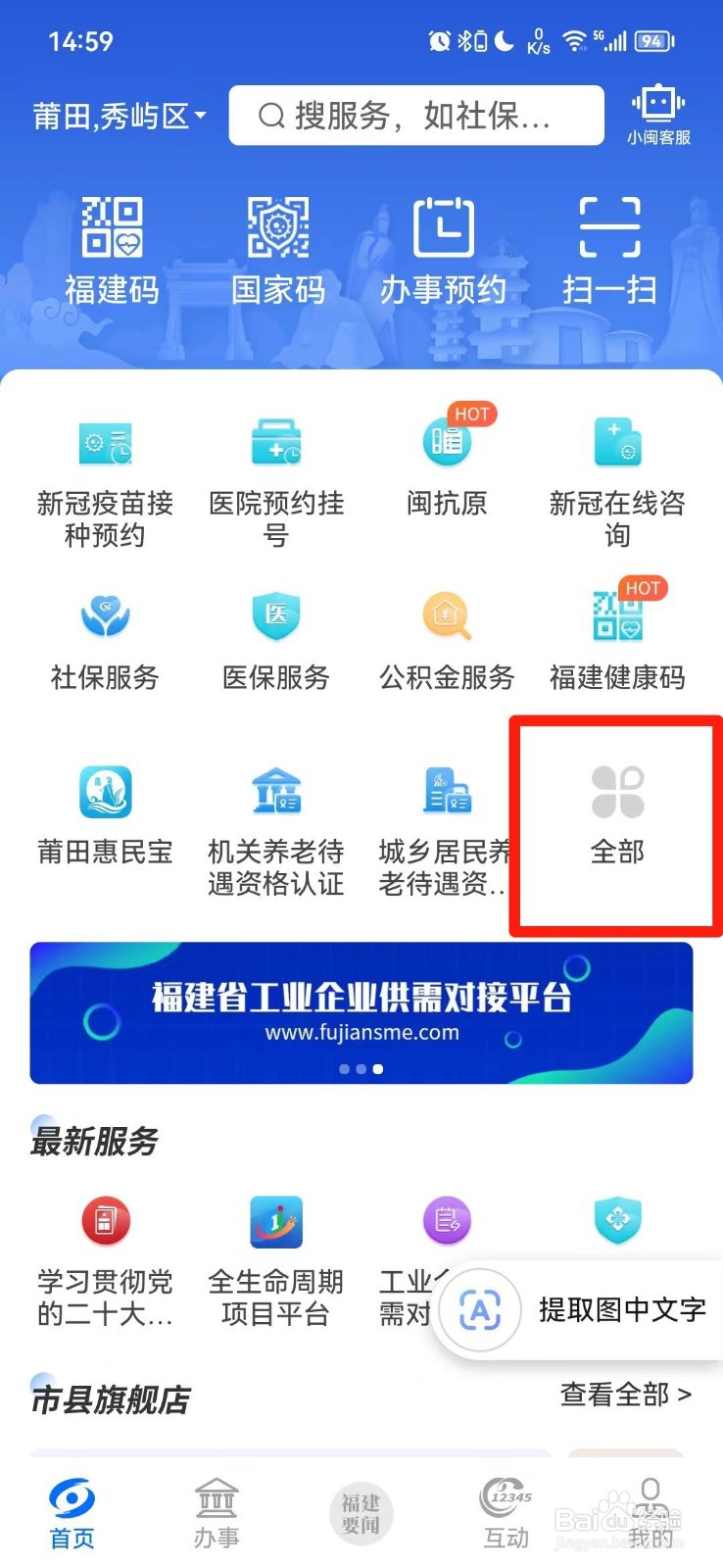723x1568 pixels.
Task: Tap the 搜服务 search input field
Action: (x=415, y=115)
